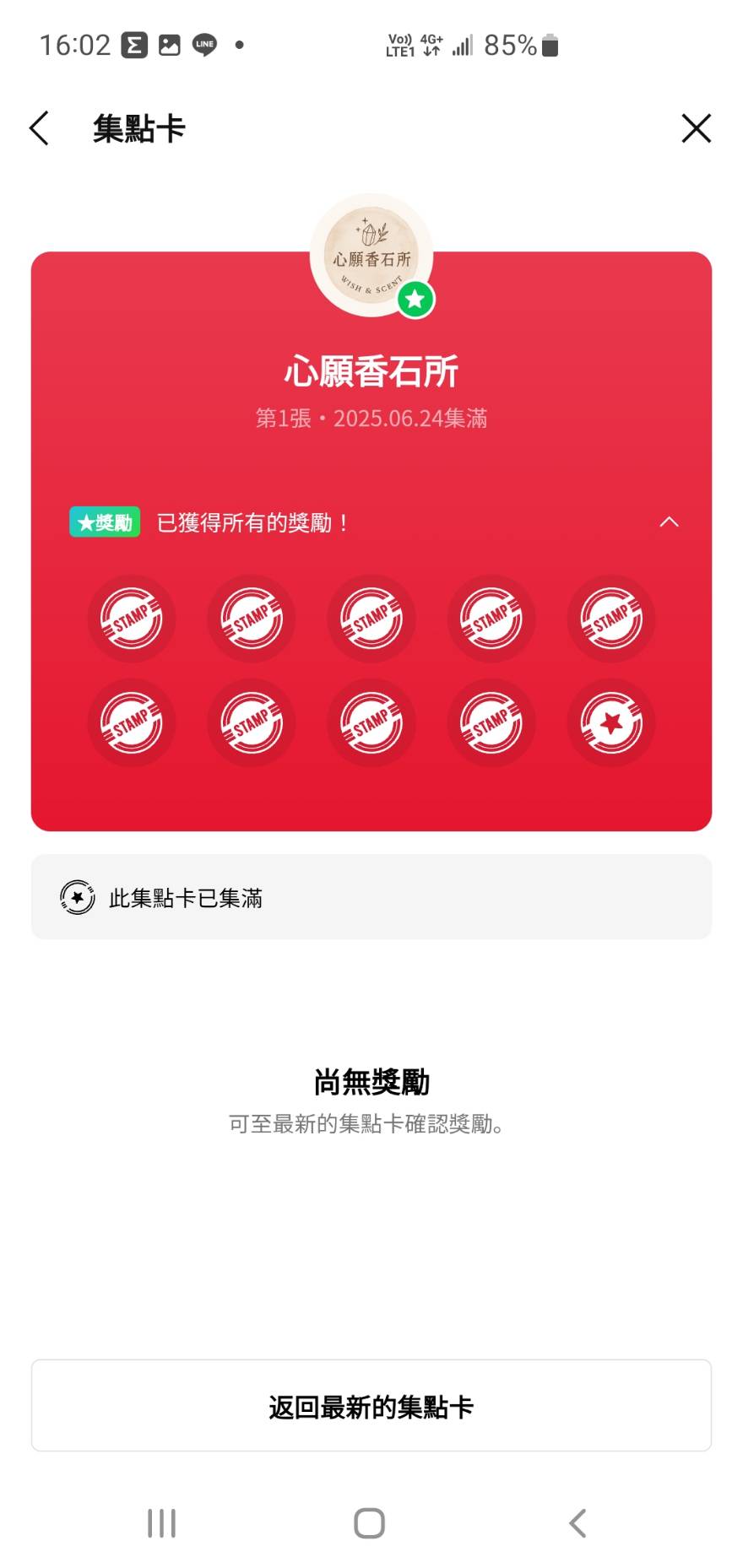Go back from the 集點卡 page

tap(39, 128)
